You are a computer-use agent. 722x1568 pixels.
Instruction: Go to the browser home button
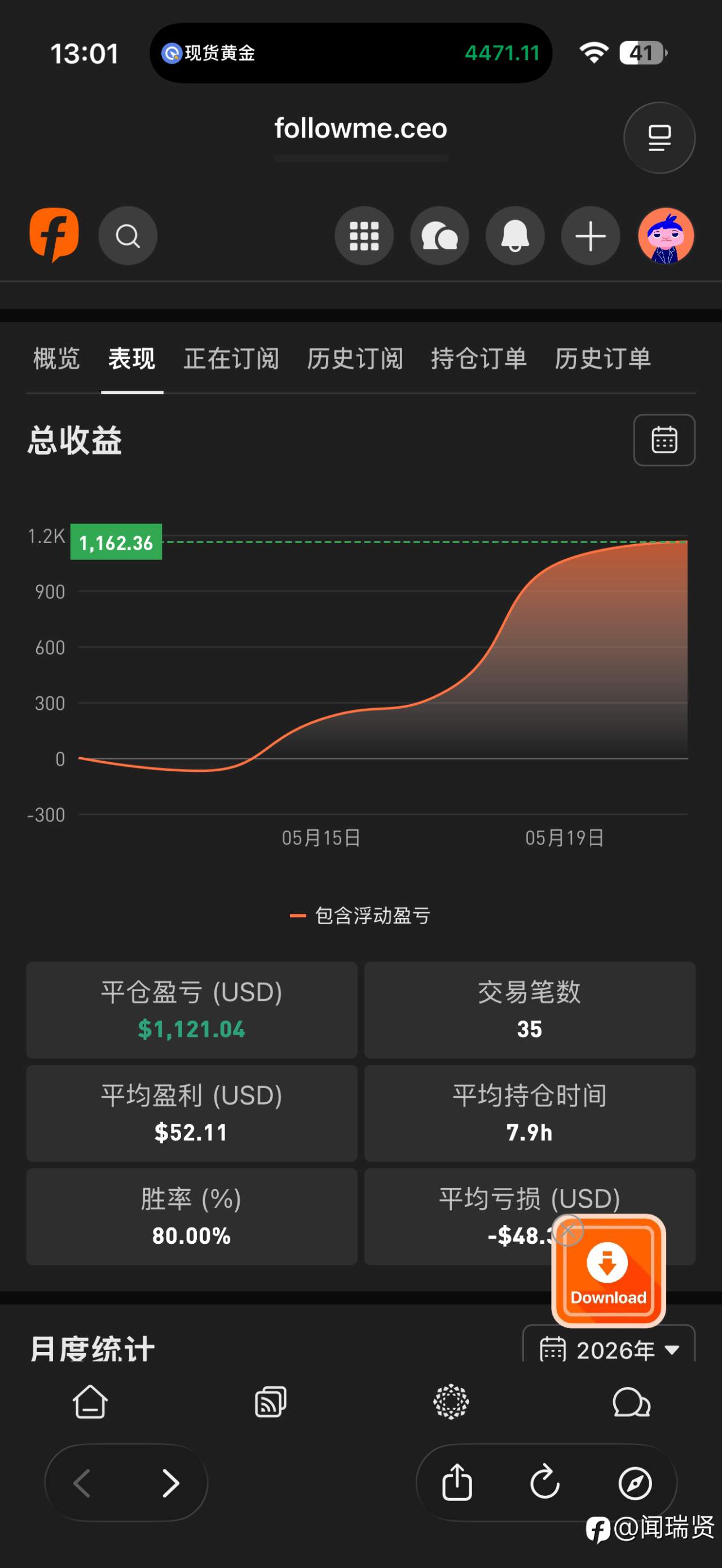pos(90,1402)
